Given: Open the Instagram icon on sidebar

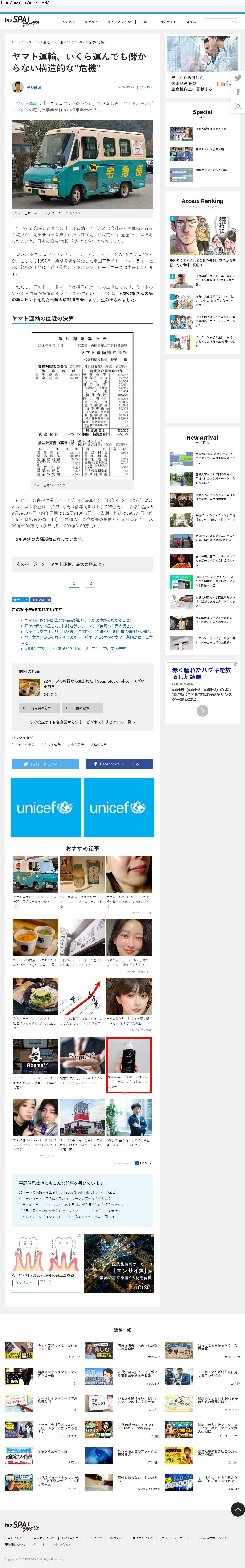Looking at the screenshot, I should click(238, 106).
